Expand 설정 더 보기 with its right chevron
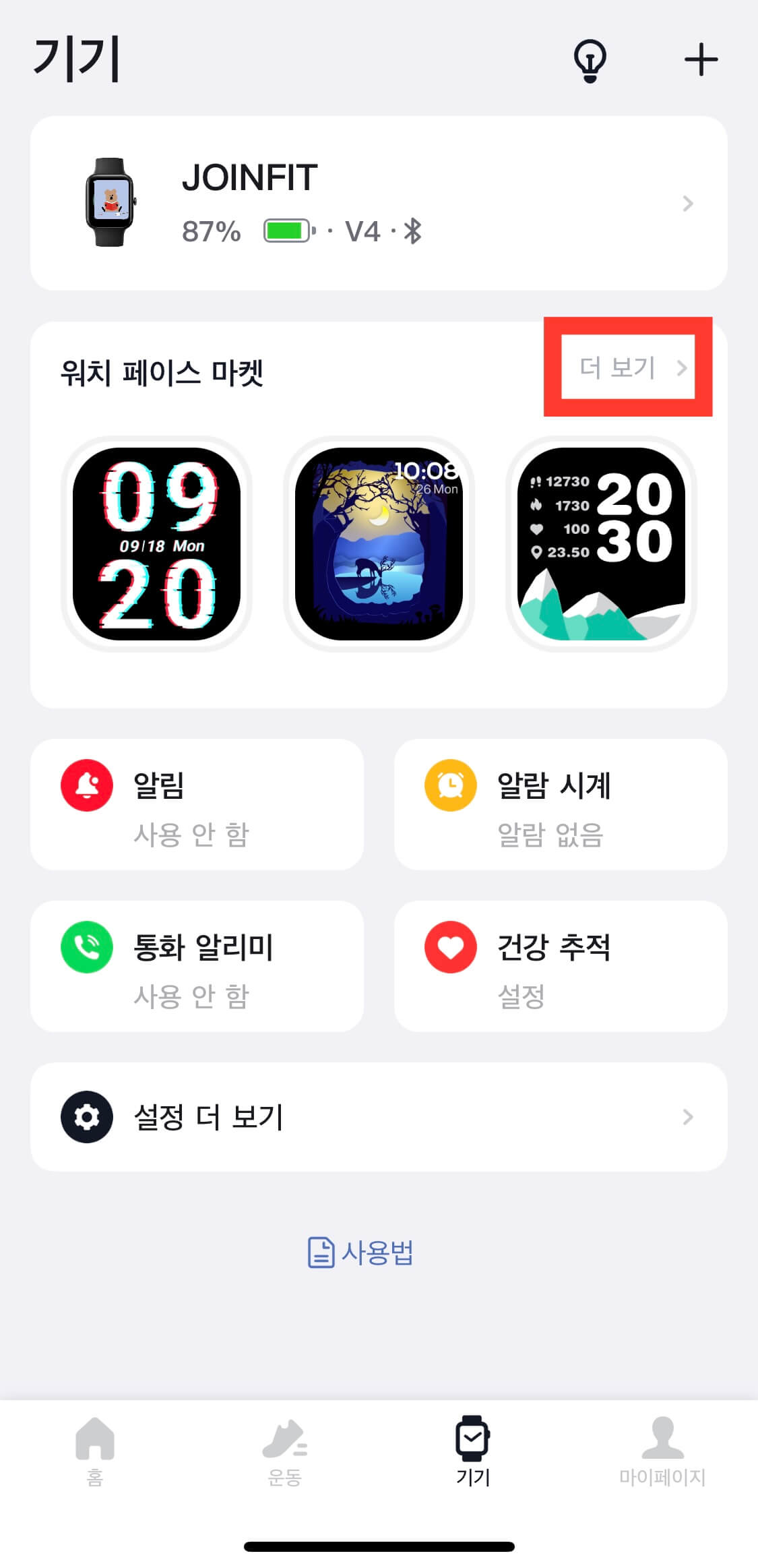758x1568 pixels. (x=689, y=1117)
